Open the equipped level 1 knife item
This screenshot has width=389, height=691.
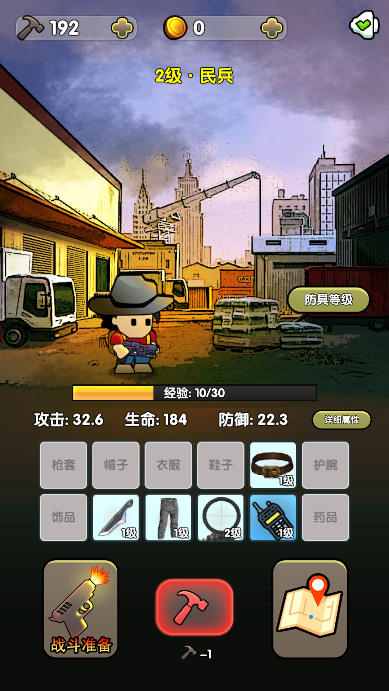(x=116, y=517)
